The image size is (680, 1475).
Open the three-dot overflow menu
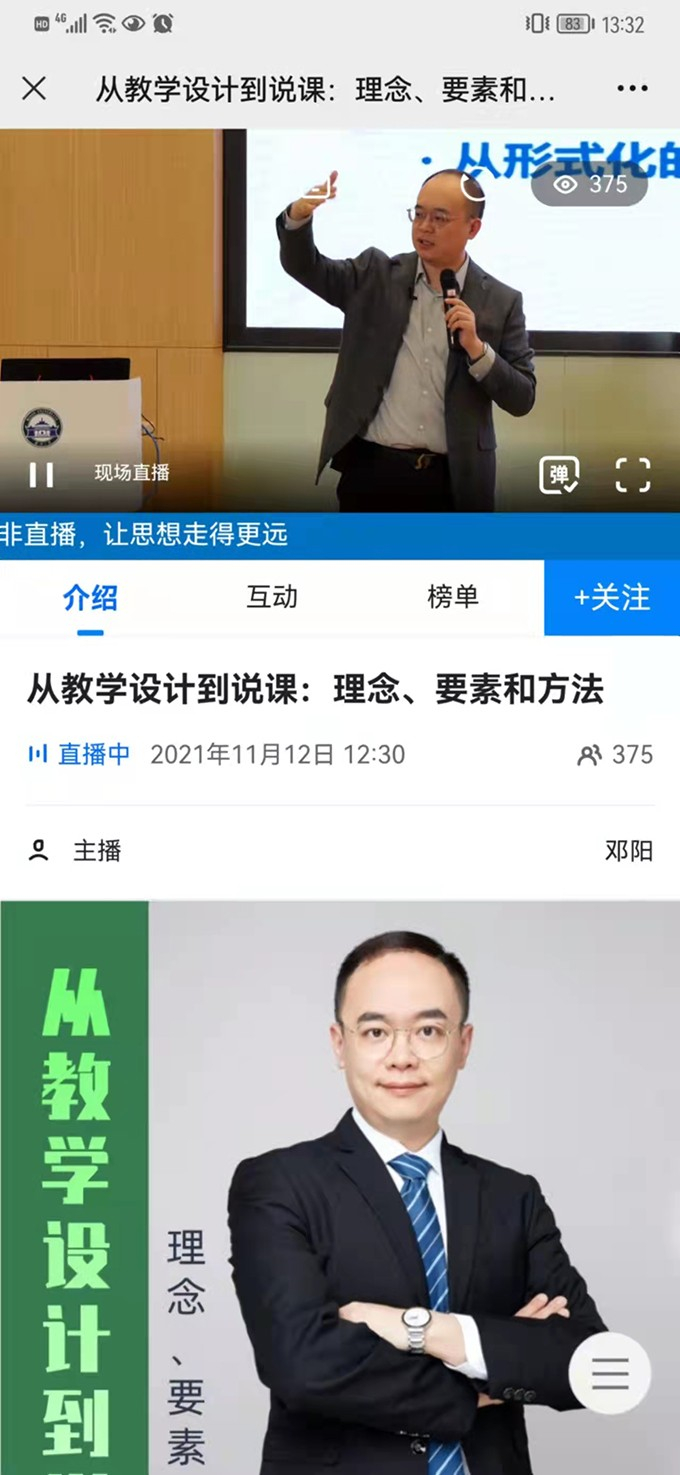click(632, 89)
